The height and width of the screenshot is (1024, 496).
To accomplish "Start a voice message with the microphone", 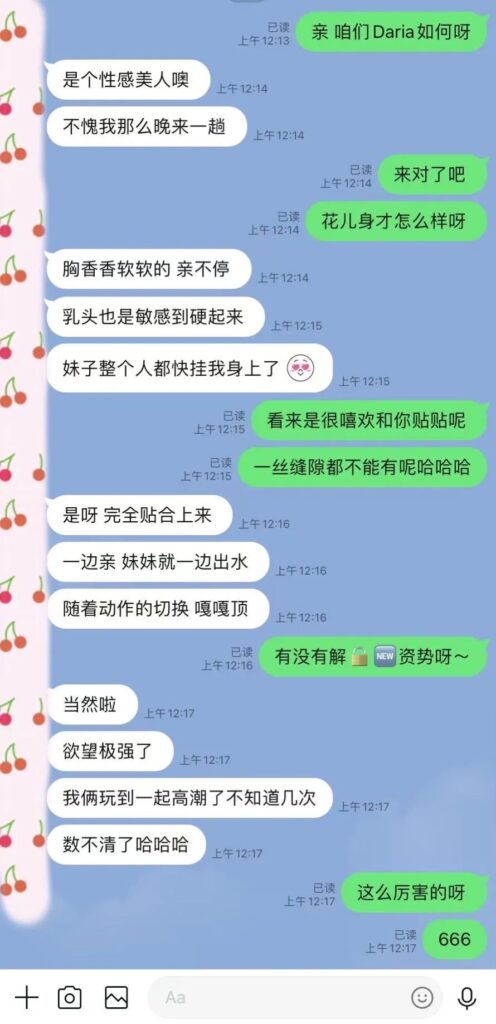I will click(x=467, y=997).
